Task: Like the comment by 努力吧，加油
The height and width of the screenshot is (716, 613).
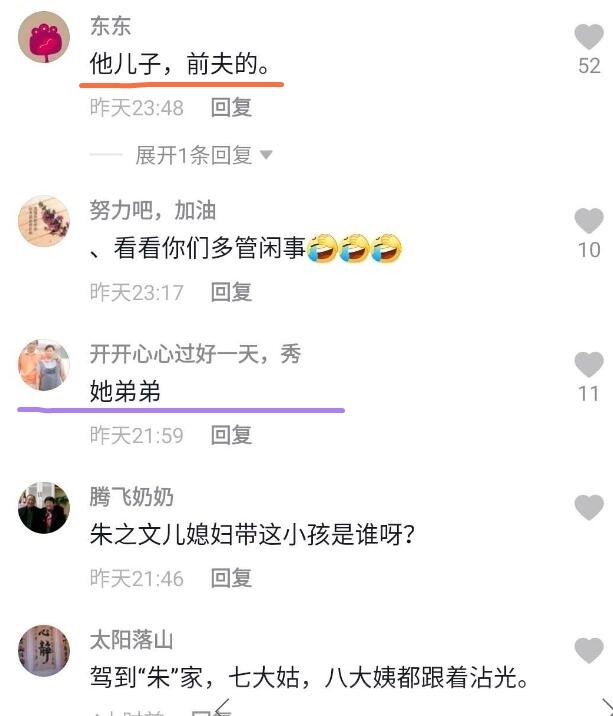Action: point(588,221)
